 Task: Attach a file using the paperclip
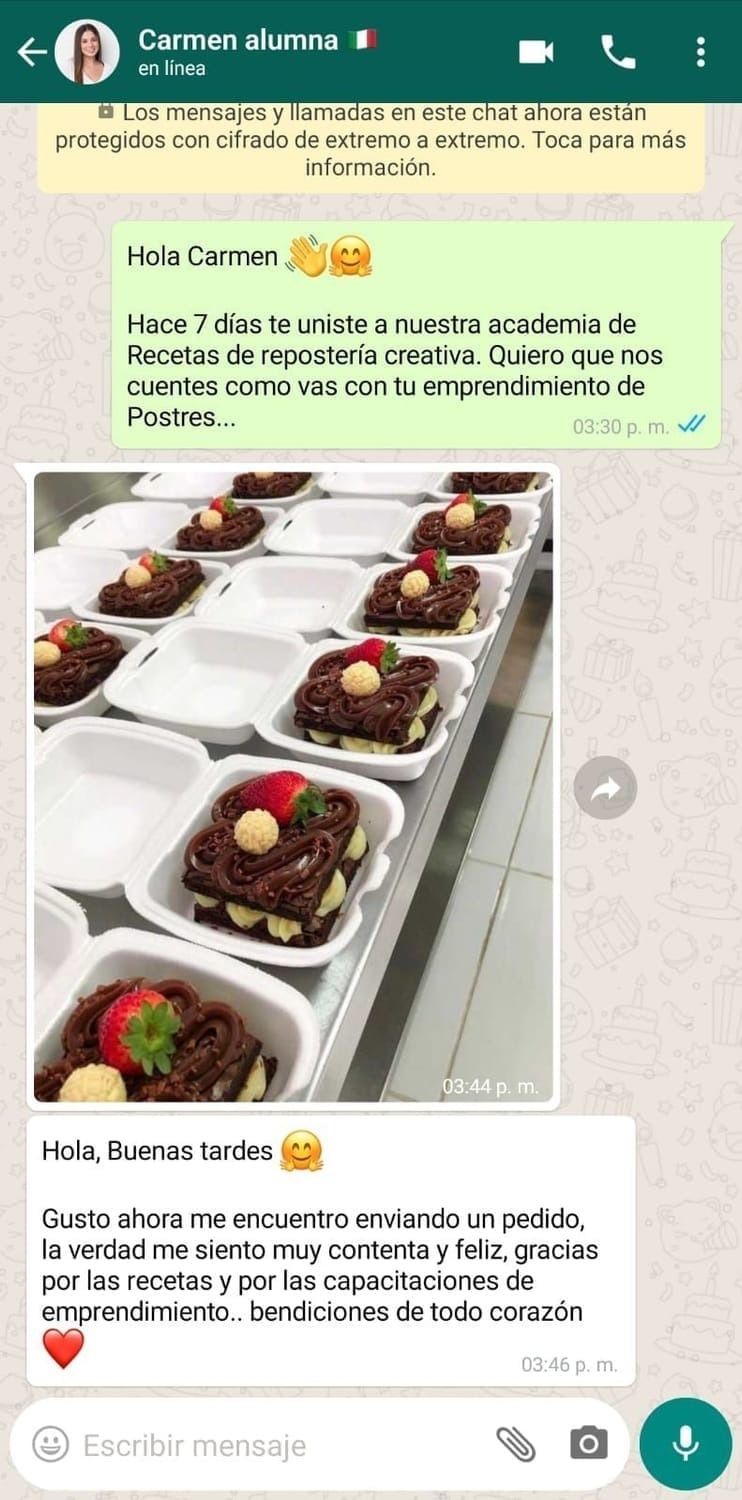[516, 1444]
